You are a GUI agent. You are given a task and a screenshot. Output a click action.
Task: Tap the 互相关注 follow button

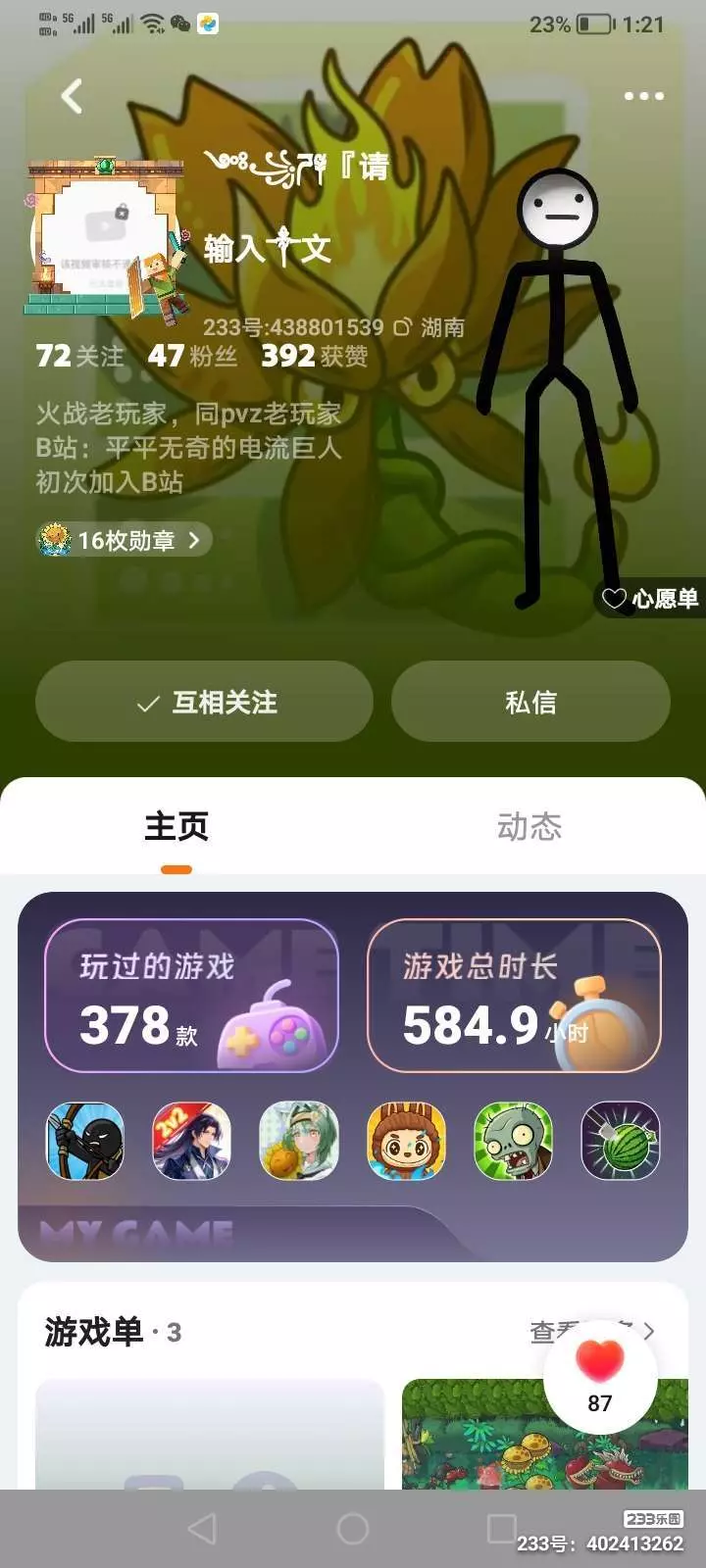(204, 702)
